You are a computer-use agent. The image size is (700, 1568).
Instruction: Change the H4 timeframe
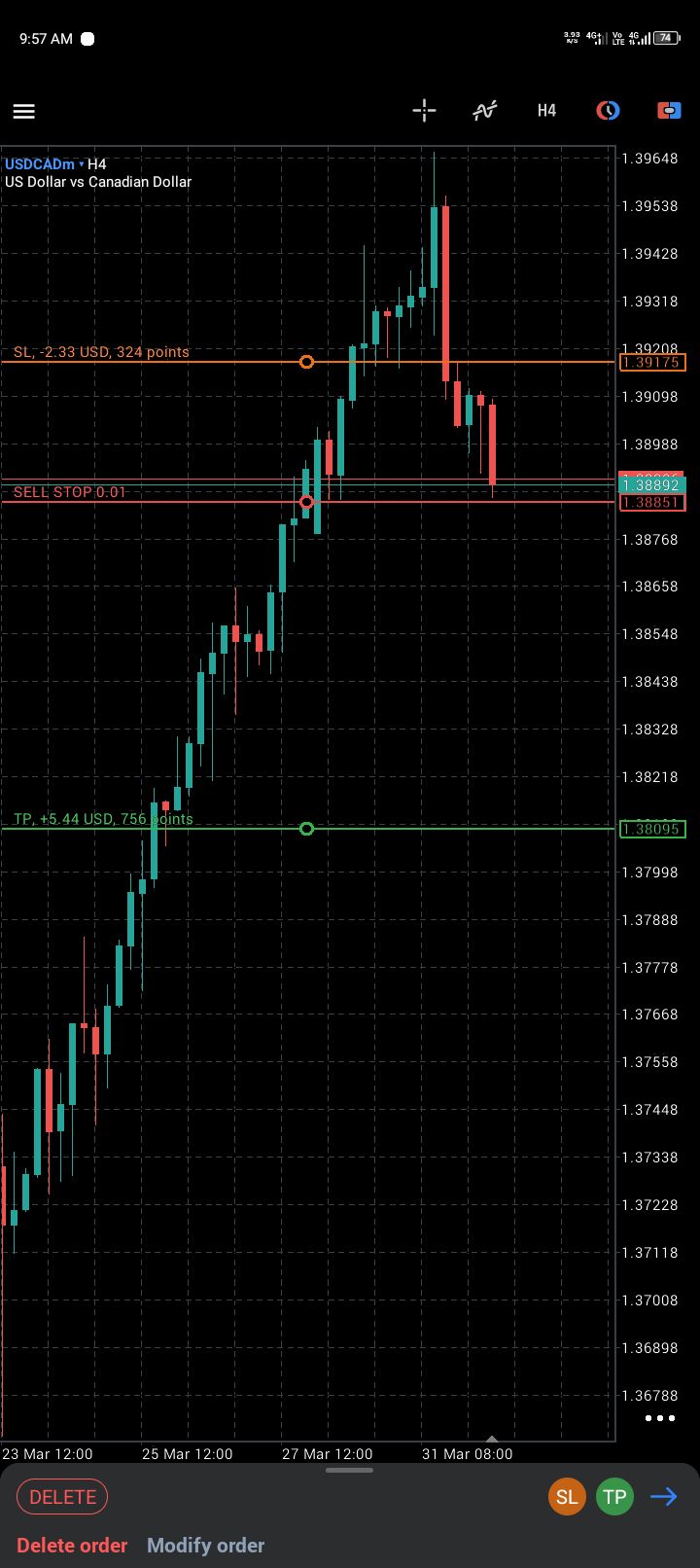(x=546, y=110)
